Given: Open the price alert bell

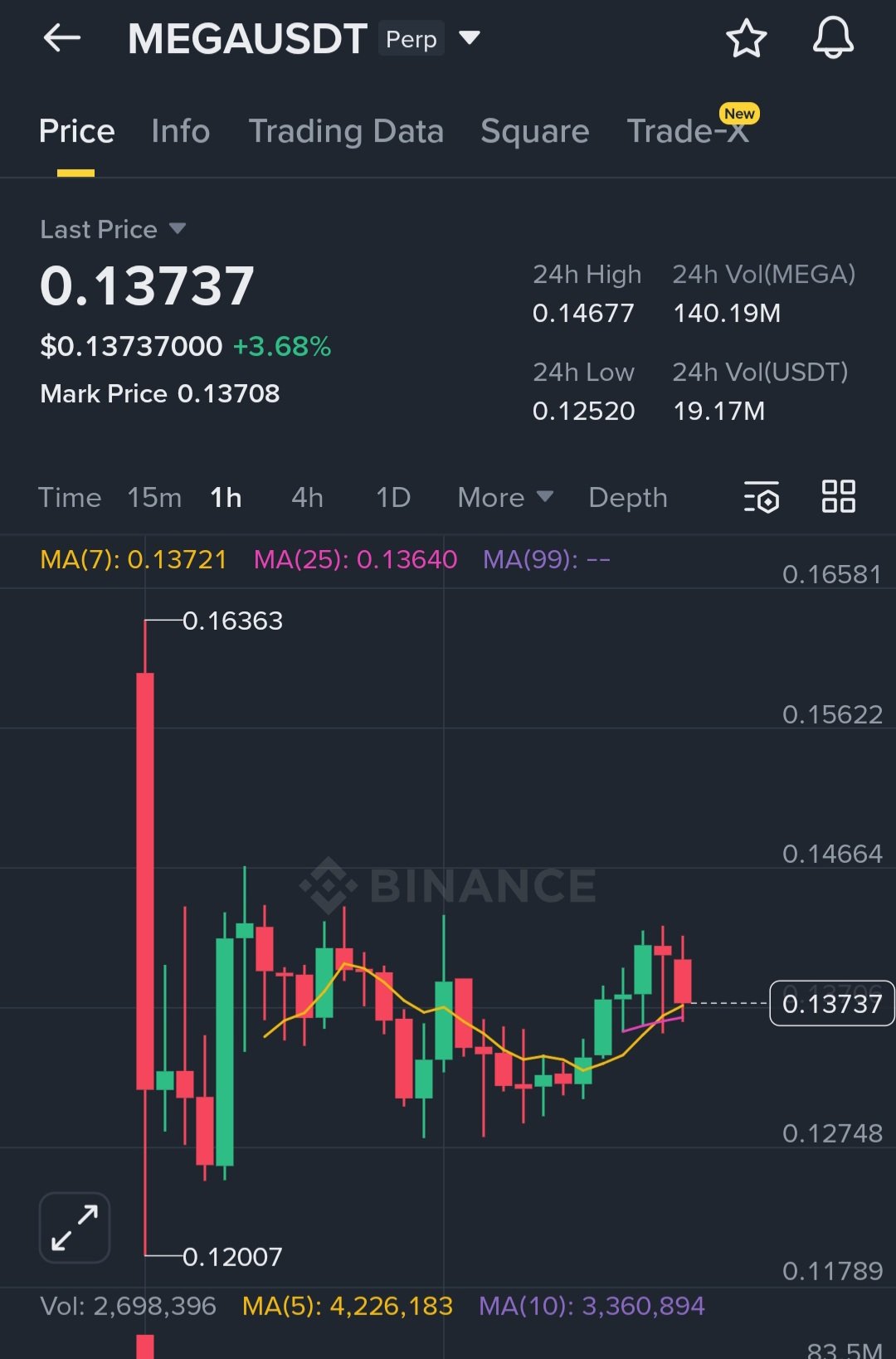Looking at the screenshot, I should point(832,38).
